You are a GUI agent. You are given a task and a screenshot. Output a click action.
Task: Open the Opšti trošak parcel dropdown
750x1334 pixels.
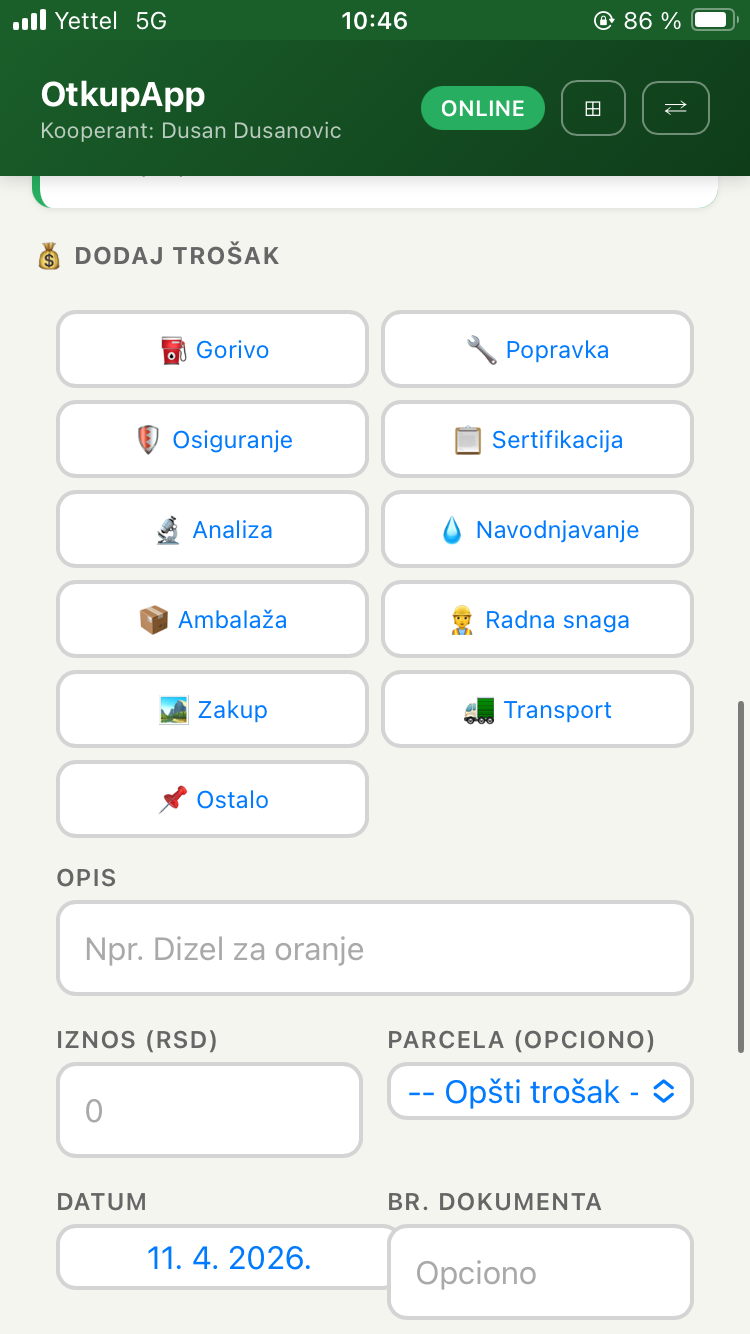point(540,1091)
